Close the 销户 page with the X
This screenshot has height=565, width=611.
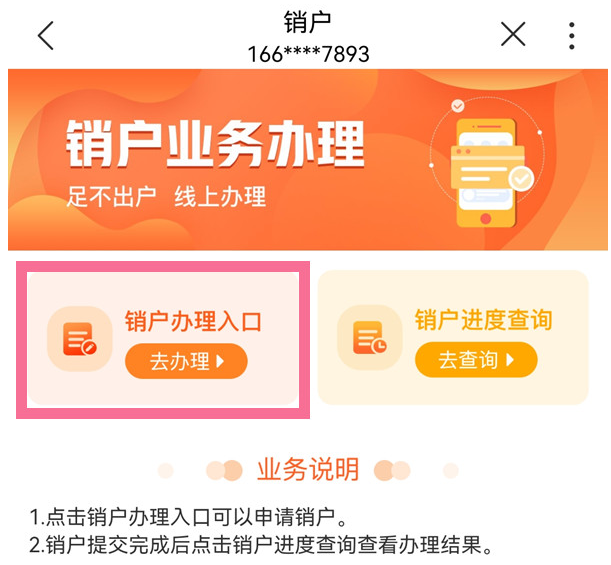(x=513, y=35)
